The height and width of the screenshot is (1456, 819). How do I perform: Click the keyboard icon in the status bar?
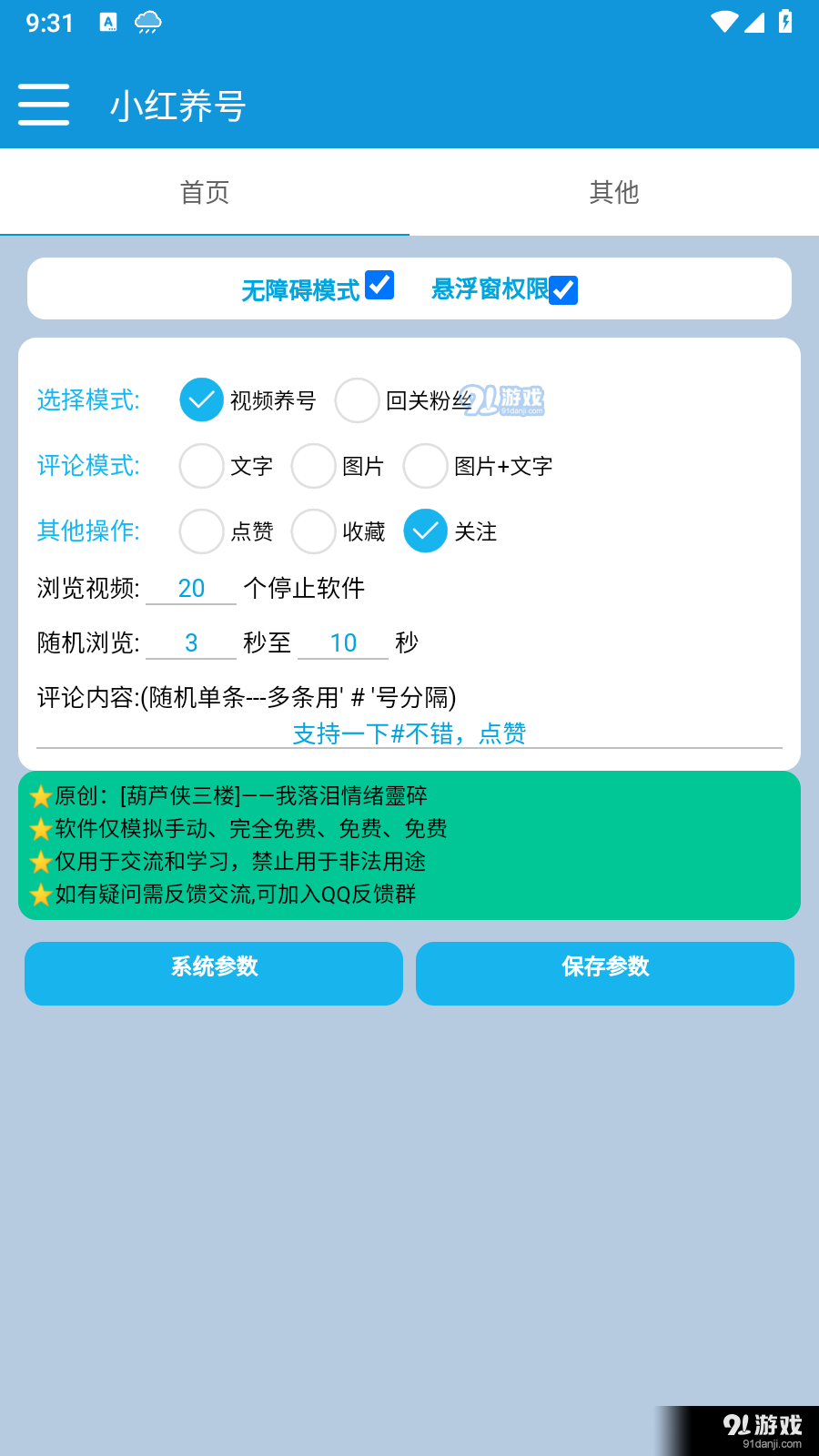108,21
